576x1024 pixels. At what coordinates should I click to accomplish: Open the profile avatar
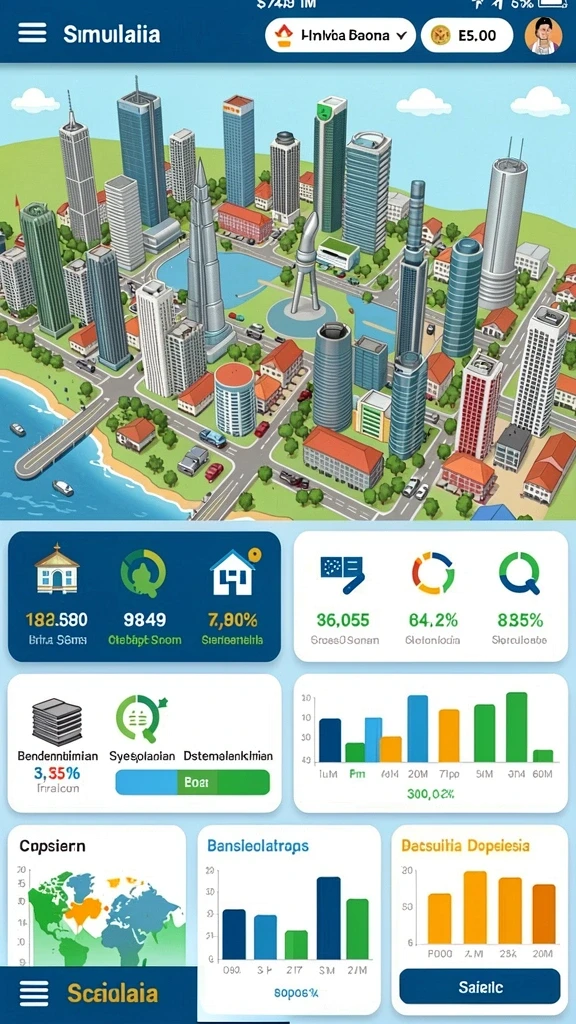click(543, 35)
